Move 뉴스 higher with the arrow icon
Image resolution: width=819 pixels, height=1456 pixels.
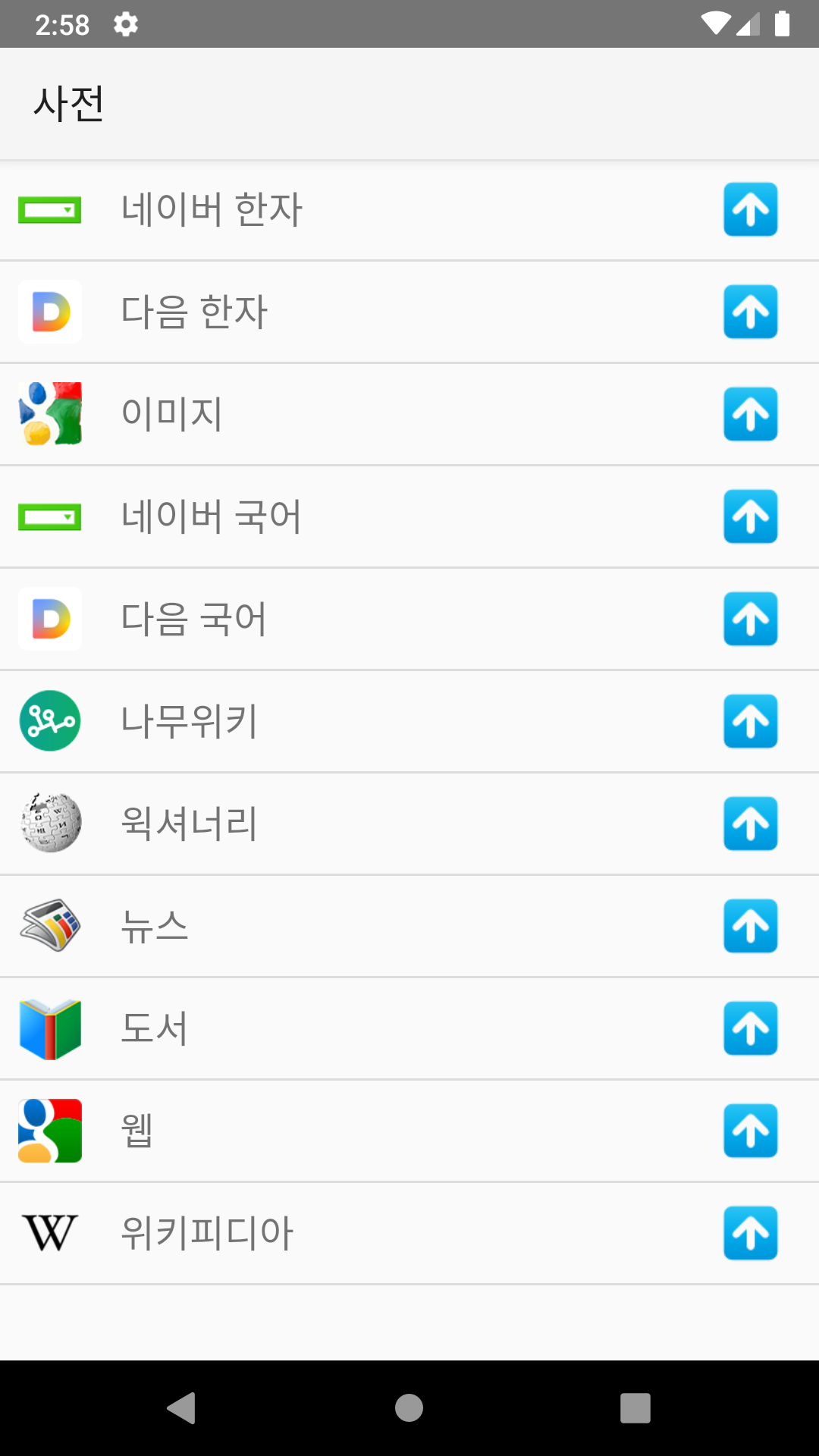coord(750,927)
